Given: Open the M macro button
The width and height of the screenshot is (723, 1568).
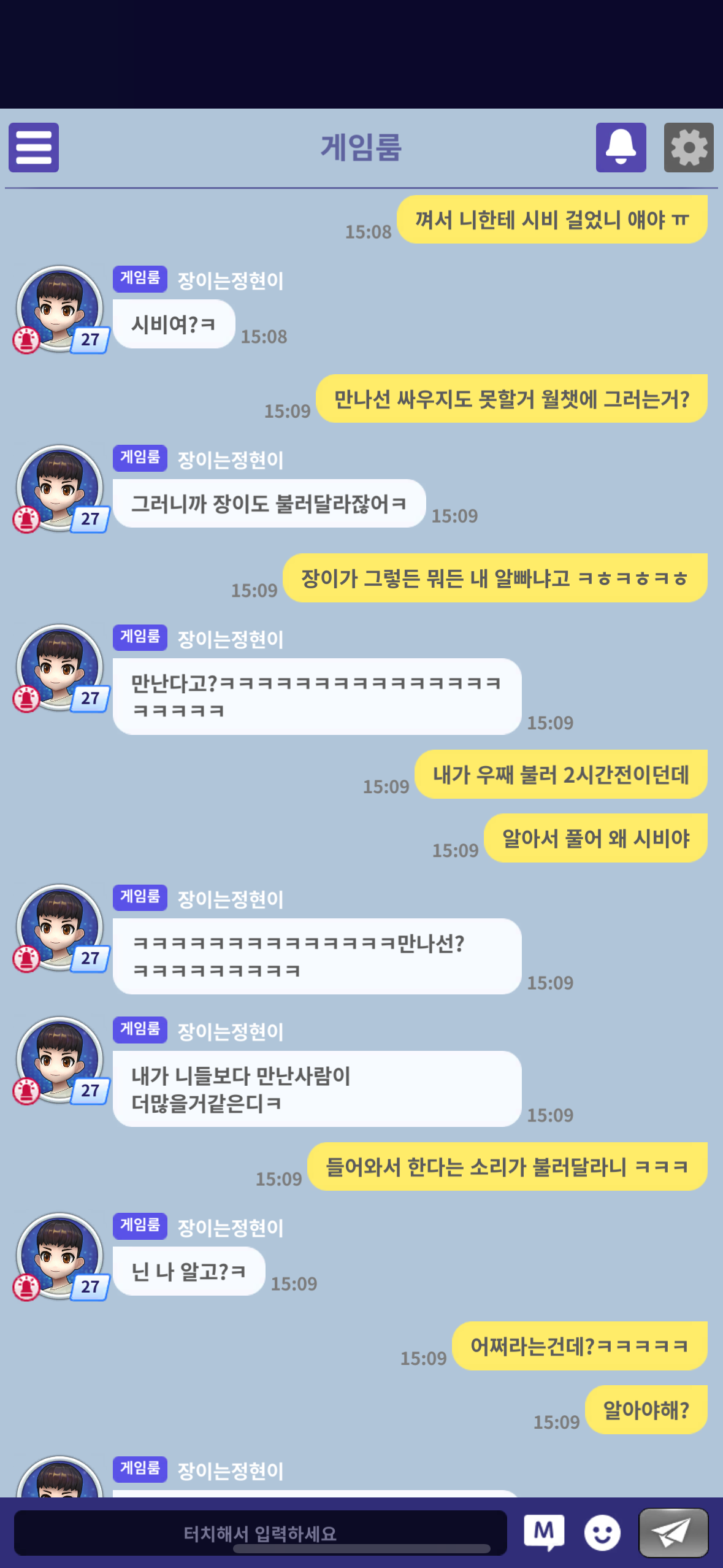Looking at the screenshot, I should pos(544,1532).
